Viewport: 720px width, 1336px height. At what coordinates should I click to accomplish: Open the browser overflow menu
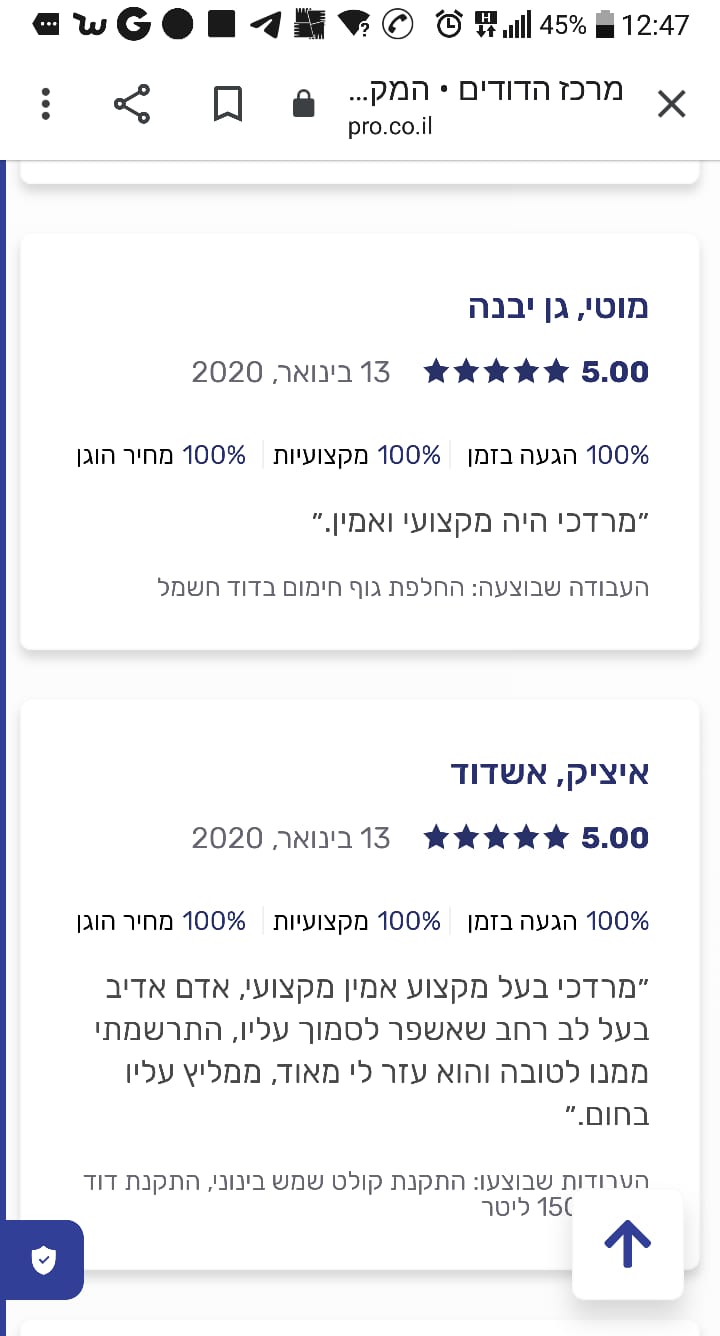pos(46,104)
